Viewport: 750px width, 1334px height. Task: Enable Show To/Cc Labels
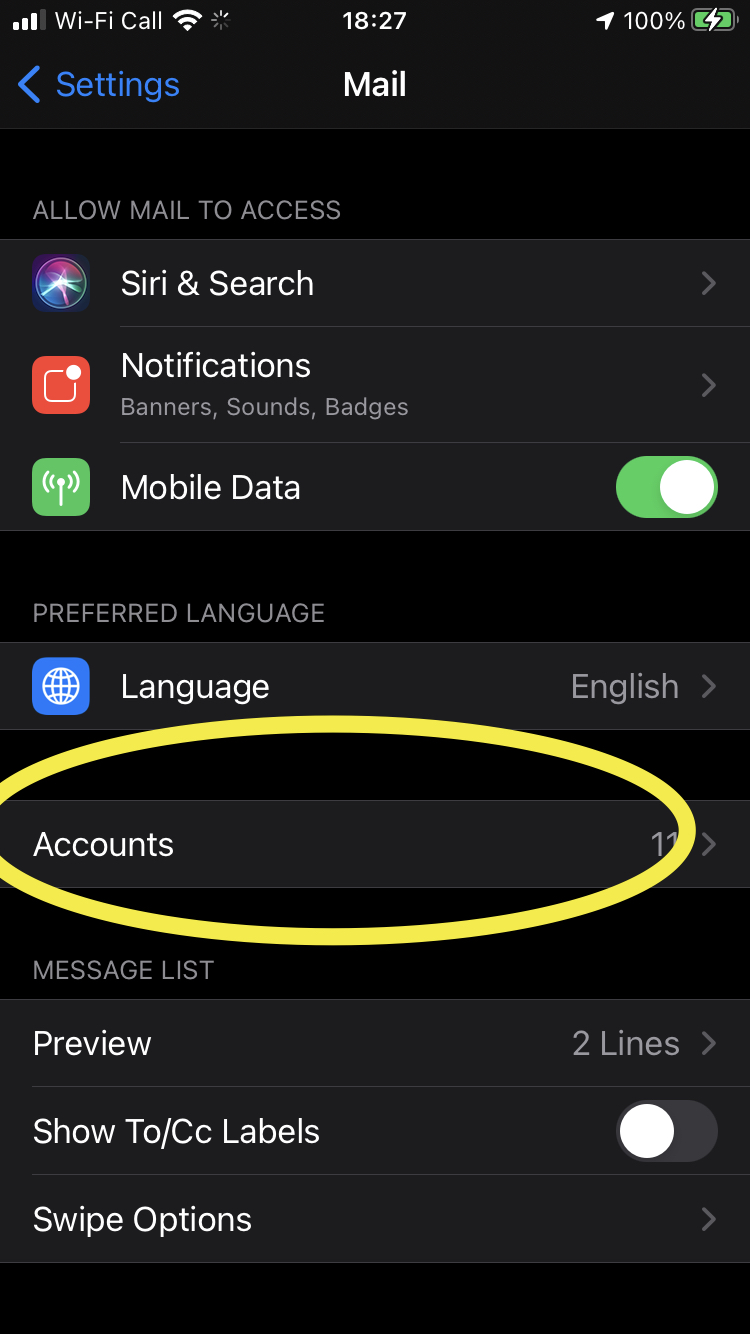(666, 1132)
